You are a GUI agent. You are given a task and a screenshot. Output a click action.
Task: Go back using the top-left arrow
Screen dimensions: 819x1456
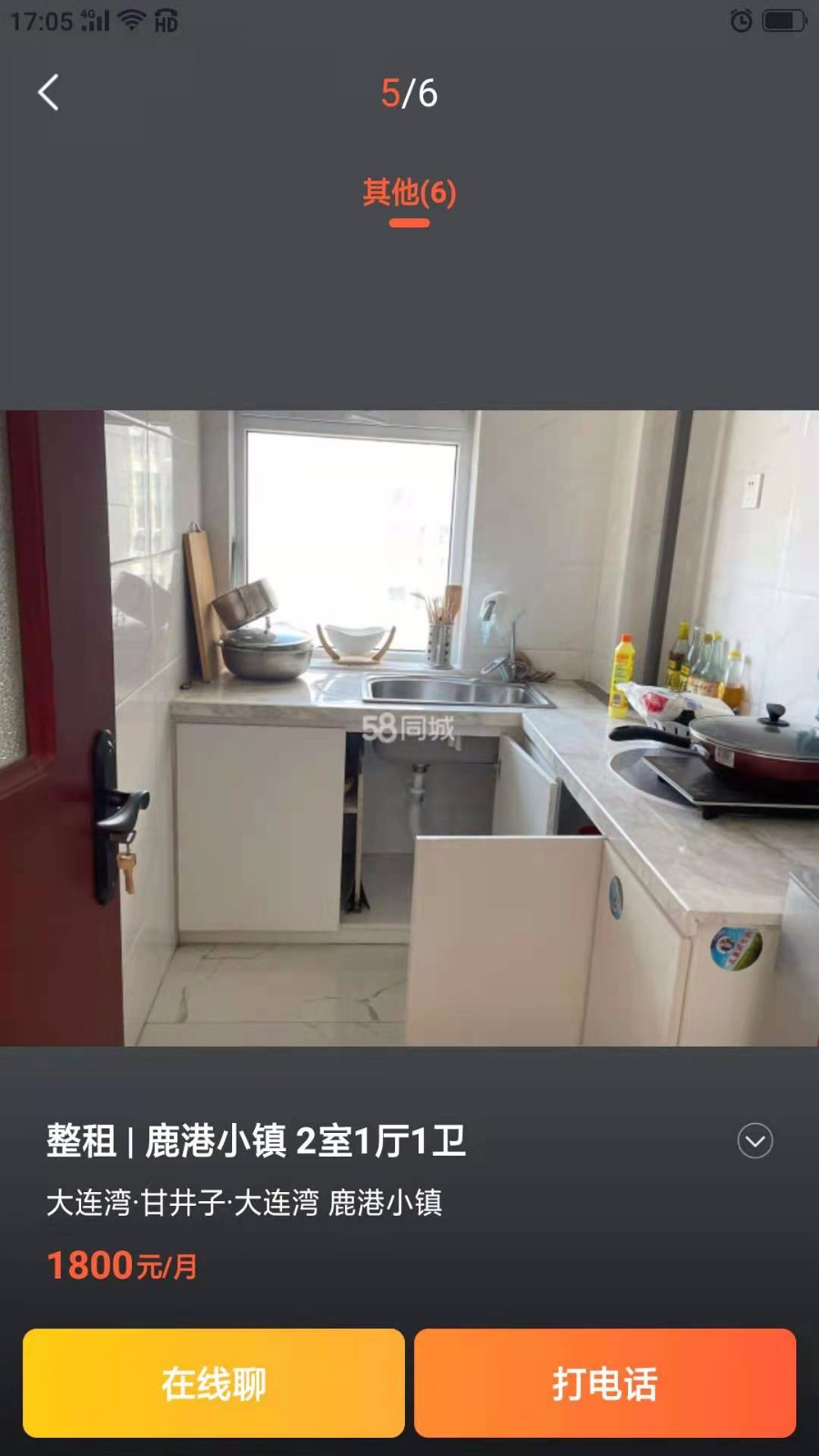(49, 93)
